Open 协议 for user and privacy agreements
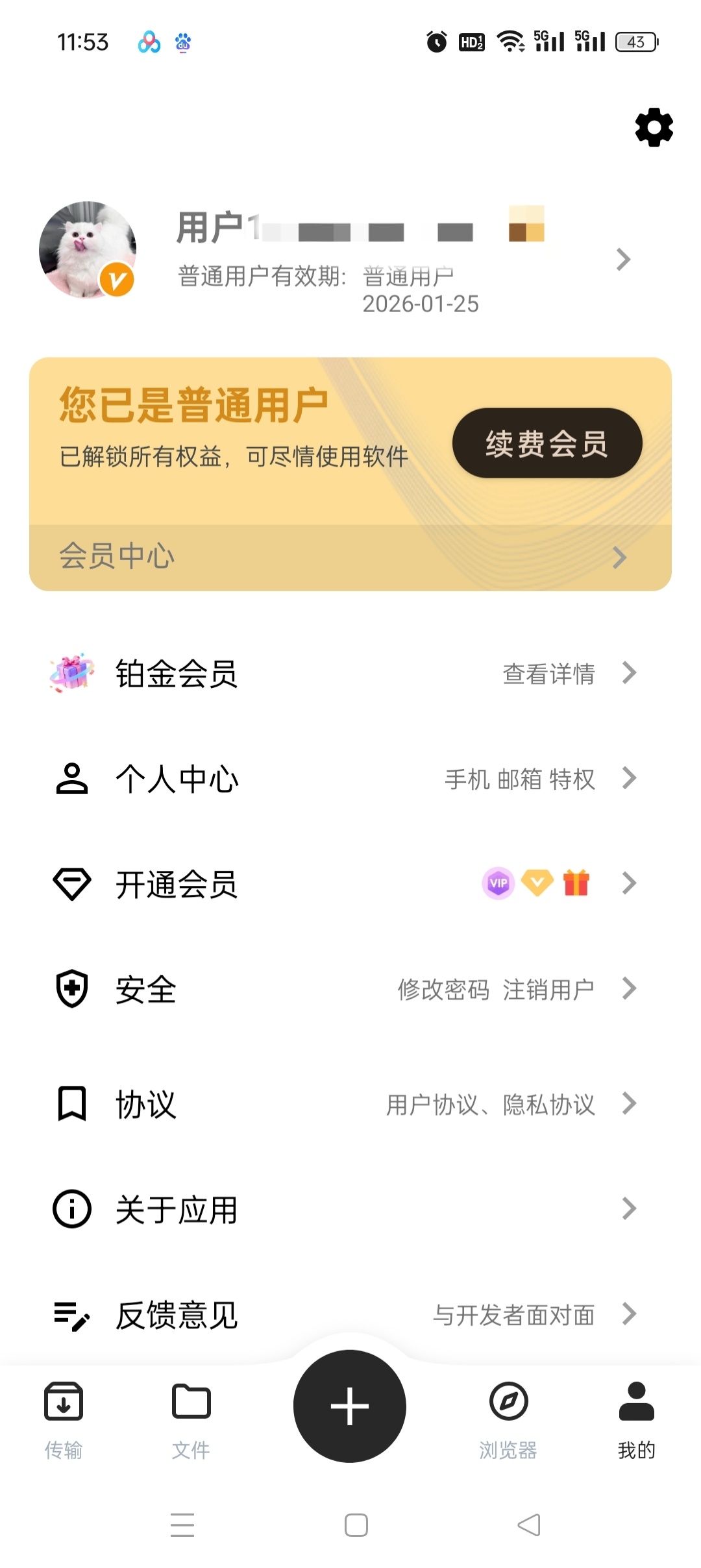701x1568 pixels. (x=349, y=1104)
